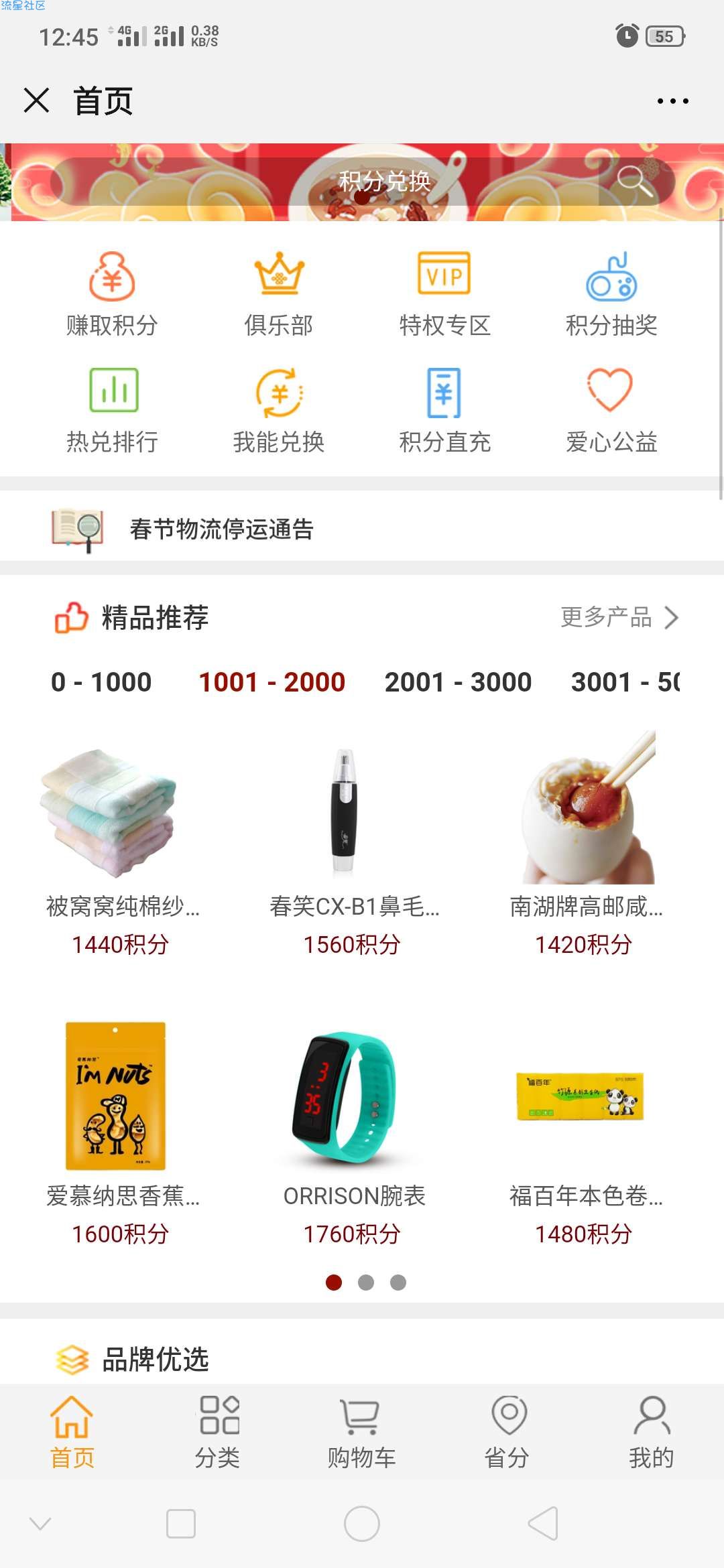Open the 购物车 shopping cart tab
This screenshot has height=1568, width=724.
(361, 1431)
